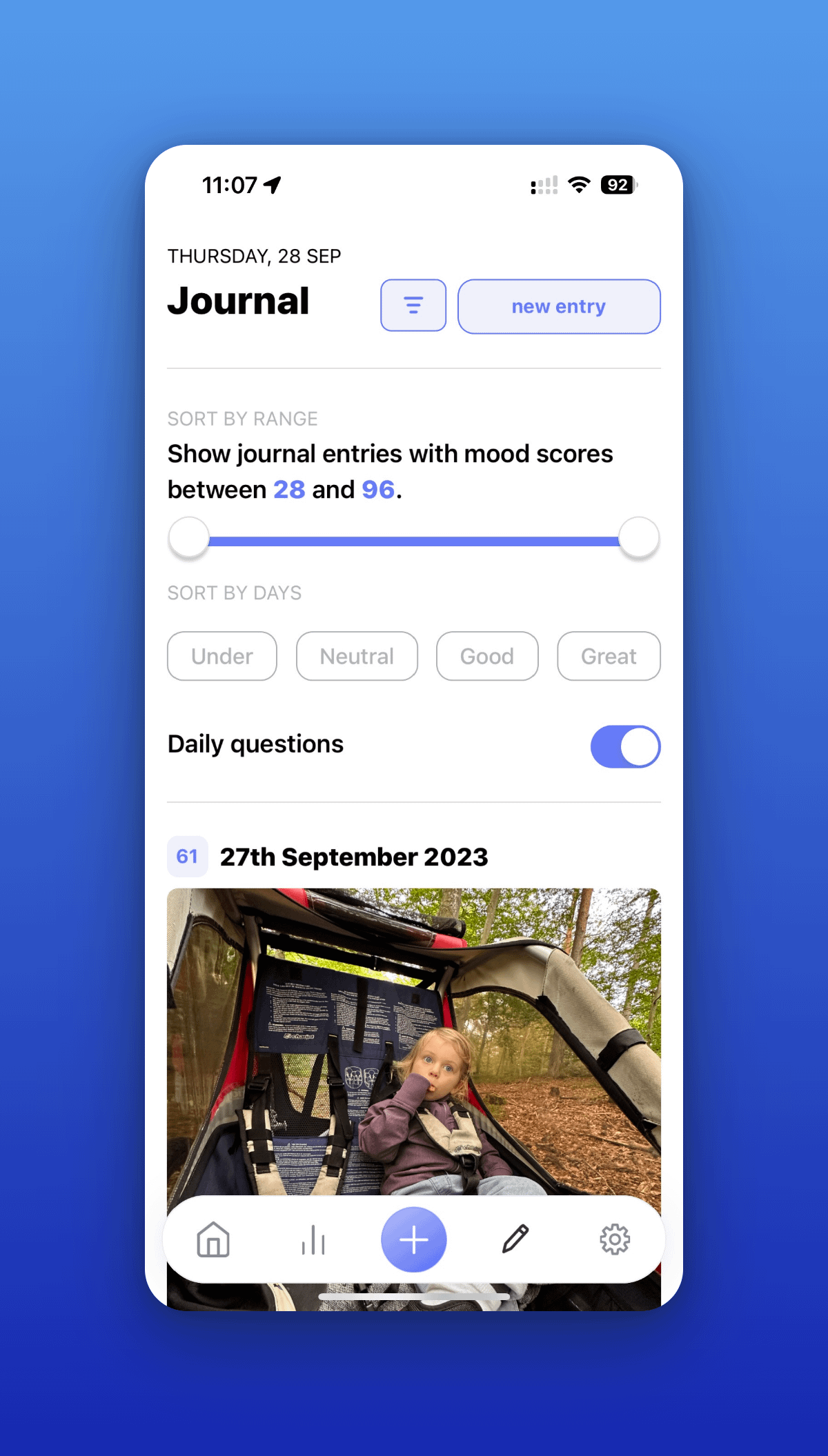Create a new entry
The height and width of the screenshot is (1456, 828).
point(559,307)
